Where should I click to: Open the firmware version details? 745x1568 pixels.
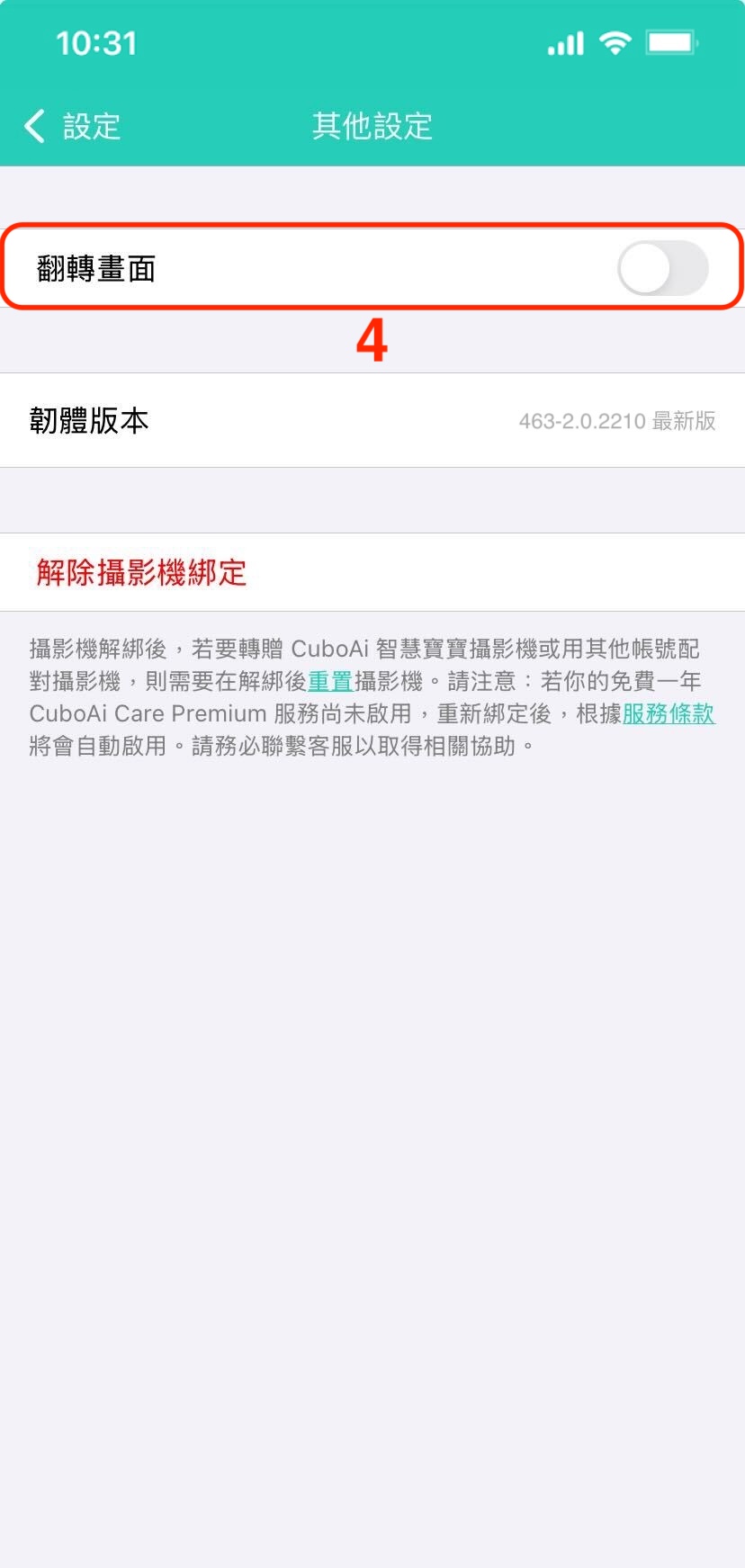click(x=372, y=421)
